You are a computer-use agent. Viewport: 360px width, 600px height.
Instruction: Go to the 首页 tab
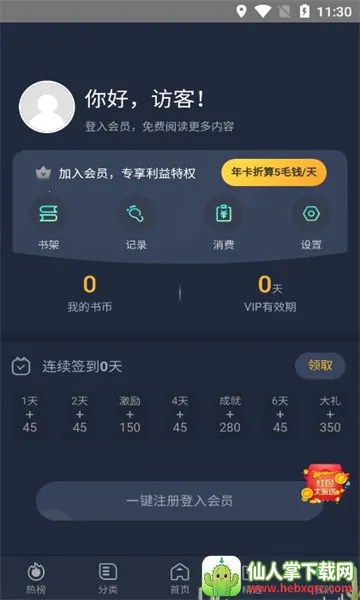coord(180,578)
